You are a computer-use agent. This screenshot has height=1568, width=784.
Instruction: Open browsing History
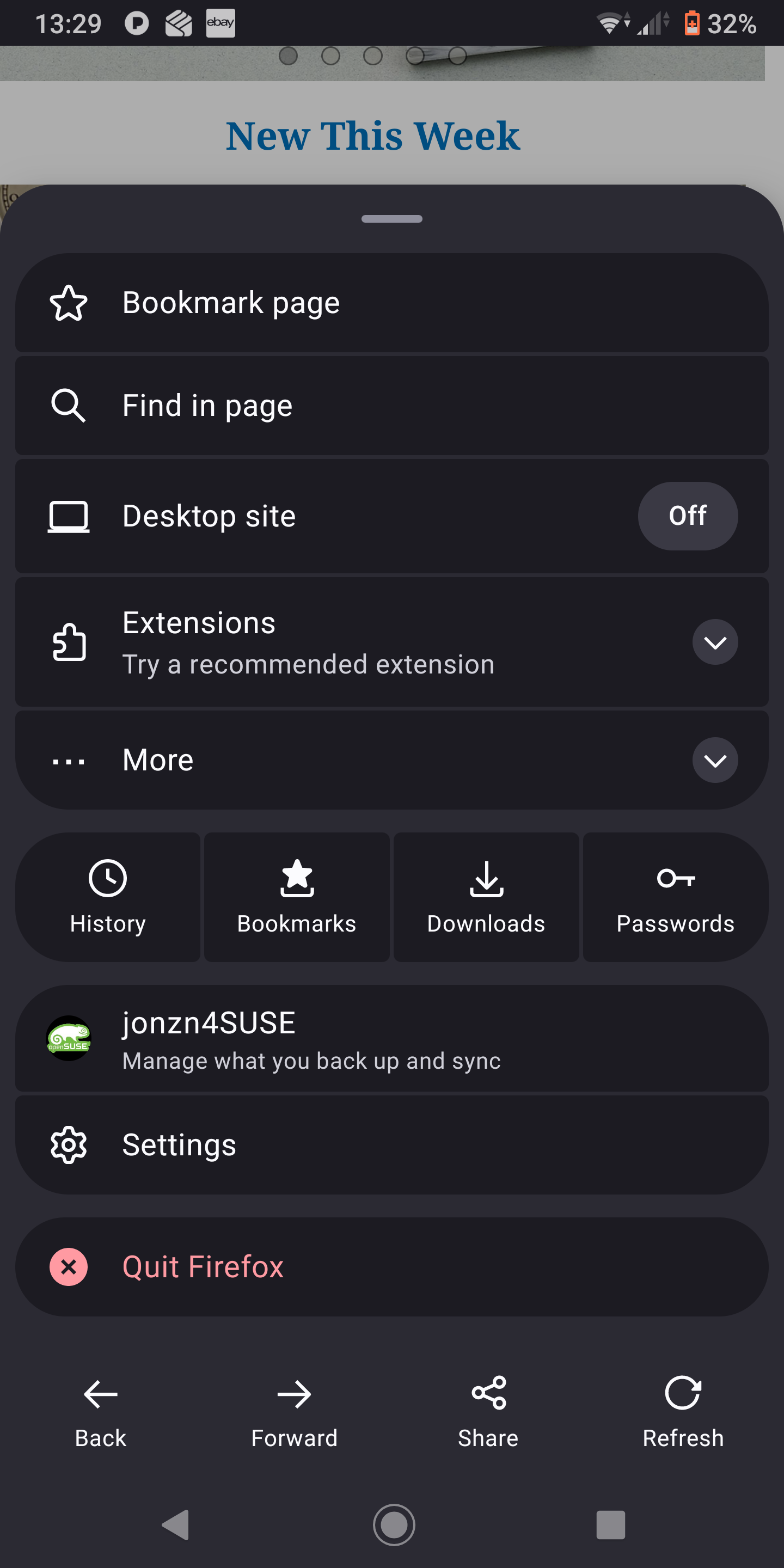108,897
